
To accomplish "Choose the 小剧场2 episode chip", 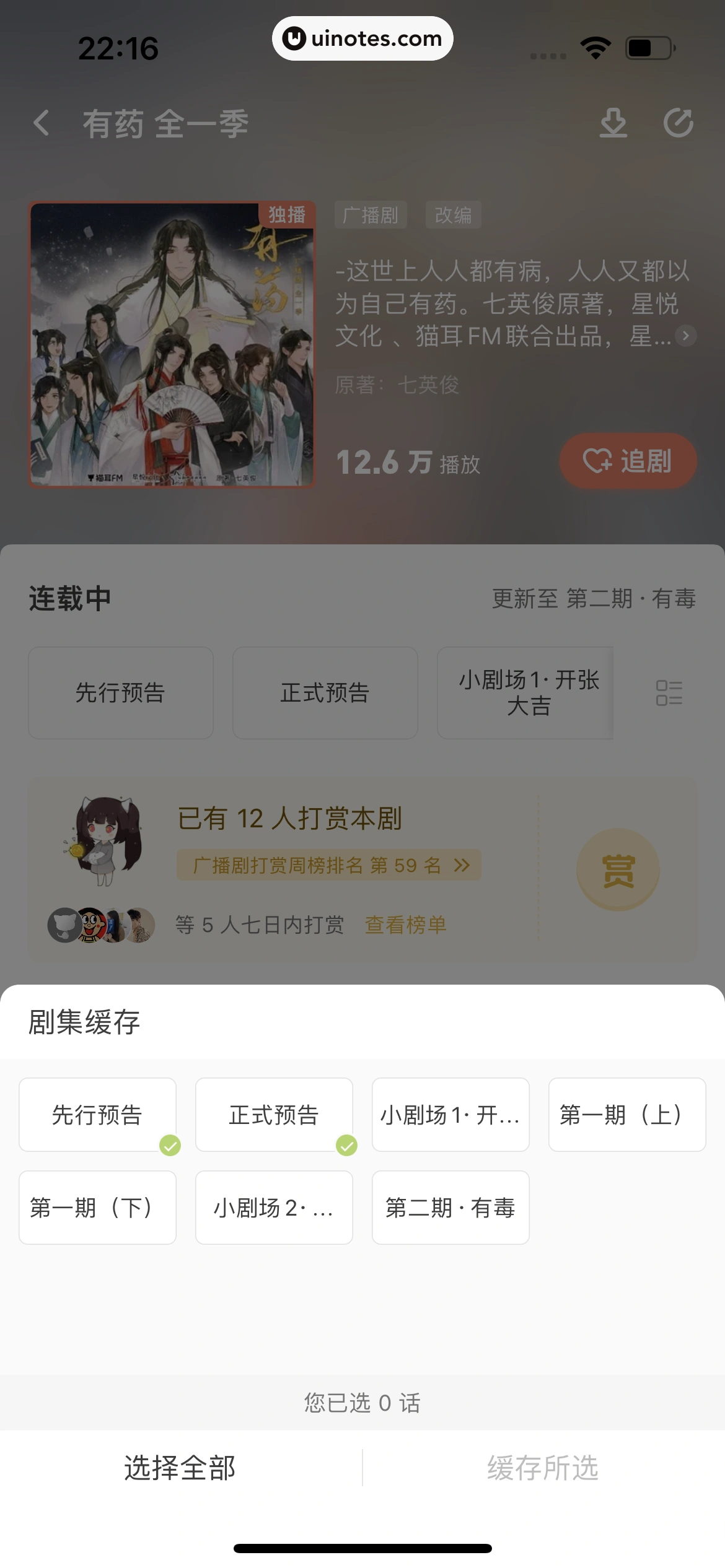I will click(274, 1208).
